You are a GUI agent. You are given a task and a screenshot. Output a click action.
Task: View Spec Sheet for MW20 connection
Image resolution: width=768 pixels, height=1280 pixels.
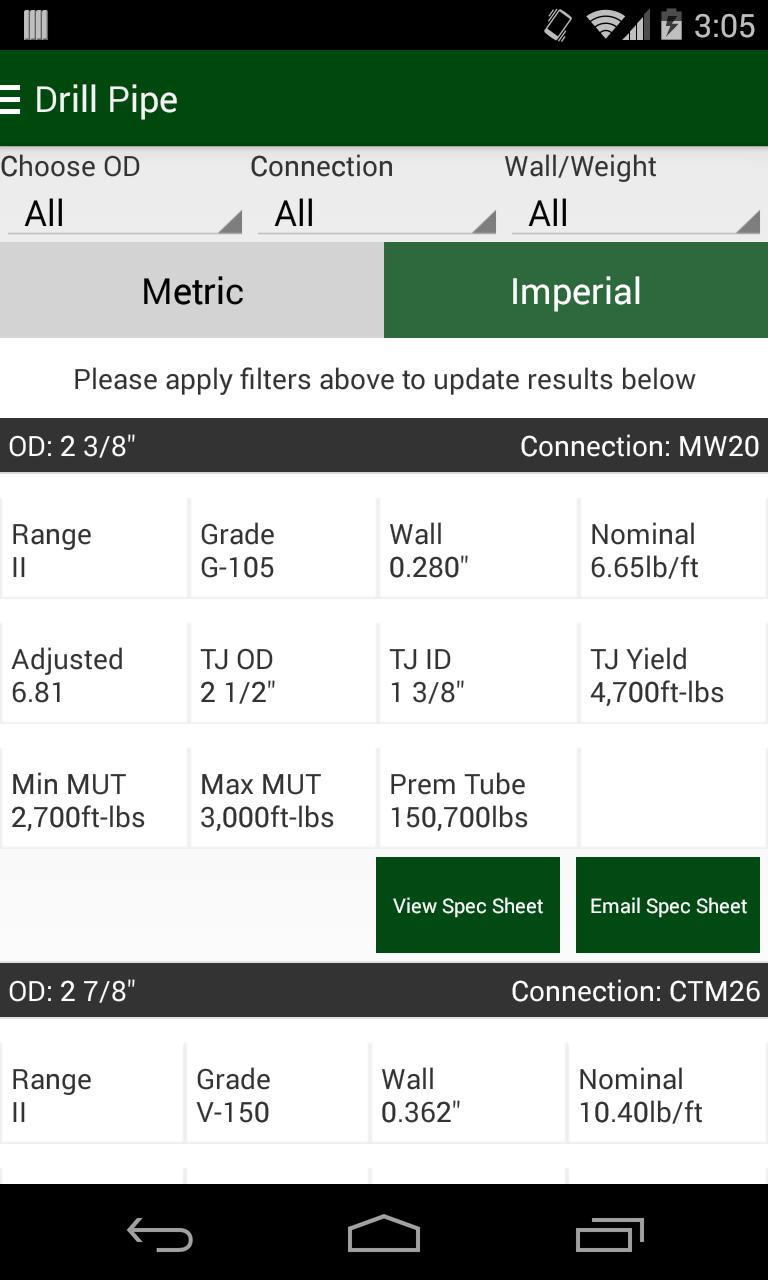pyautogui.click(x=468, y=905)
